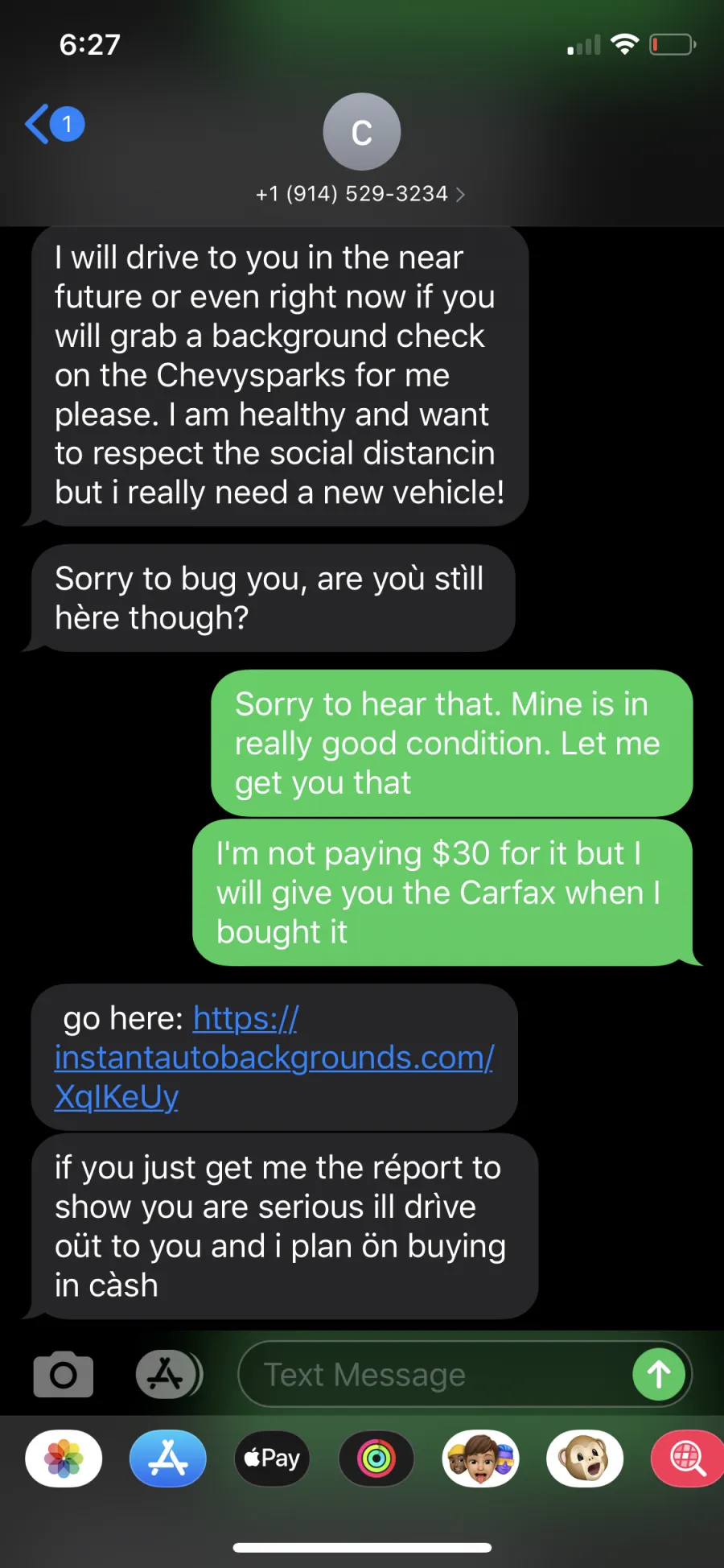This screenshot has height=1568, width=724.
Task: Open the image search globe app
Action: click(688, 1459)
